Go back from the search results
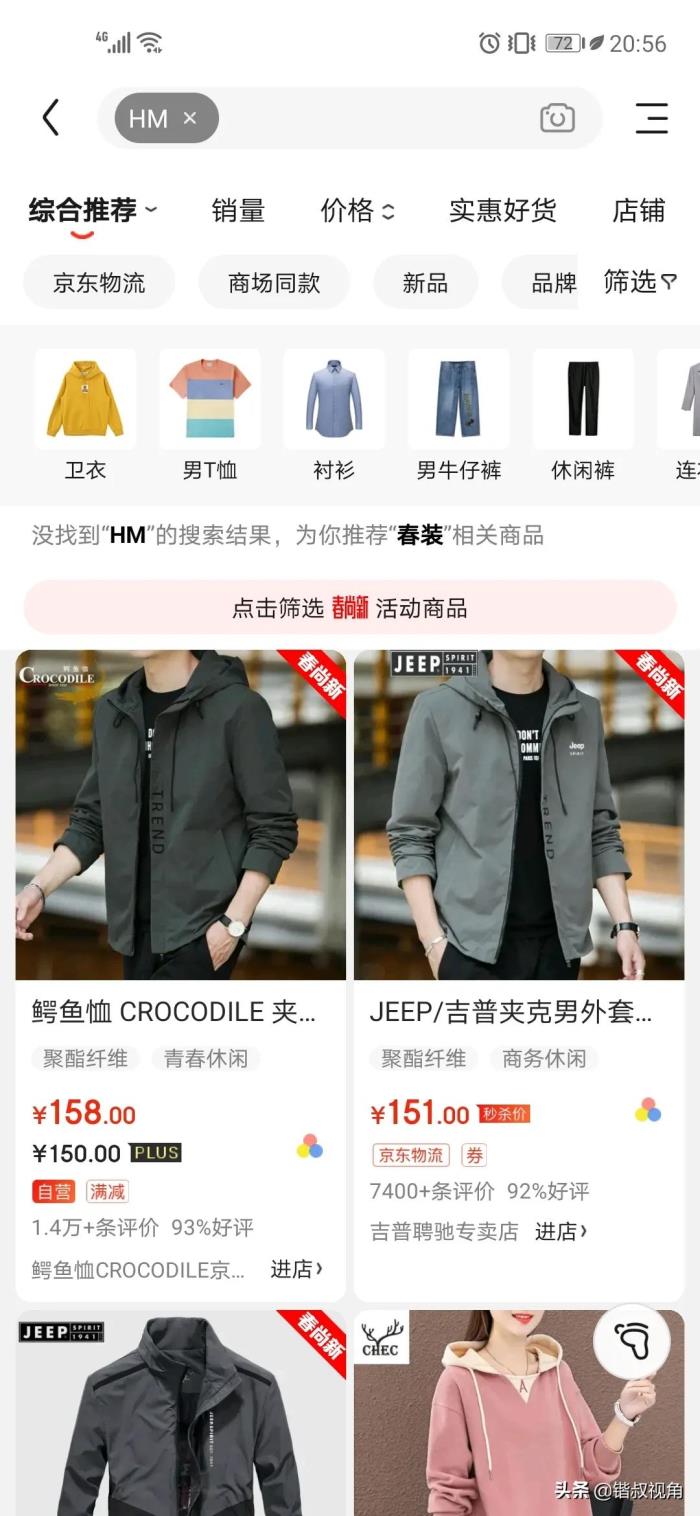The width and height of the screenshot is (700, 1516). tap(51, 118)
